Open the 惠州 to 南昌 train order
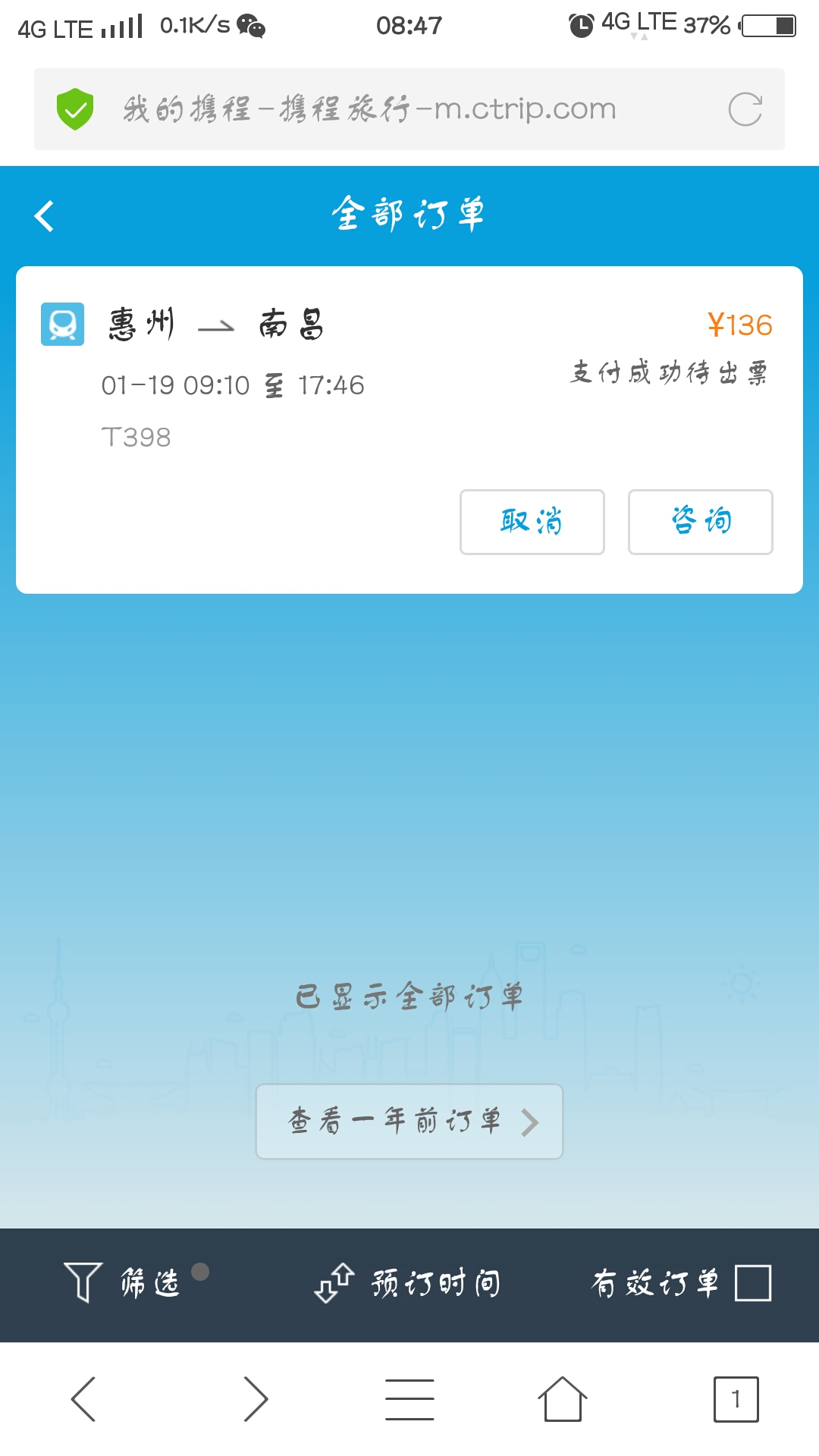The width and height of the screenshot is (819, 1456). pyautogui.click(x=303, y=379)
